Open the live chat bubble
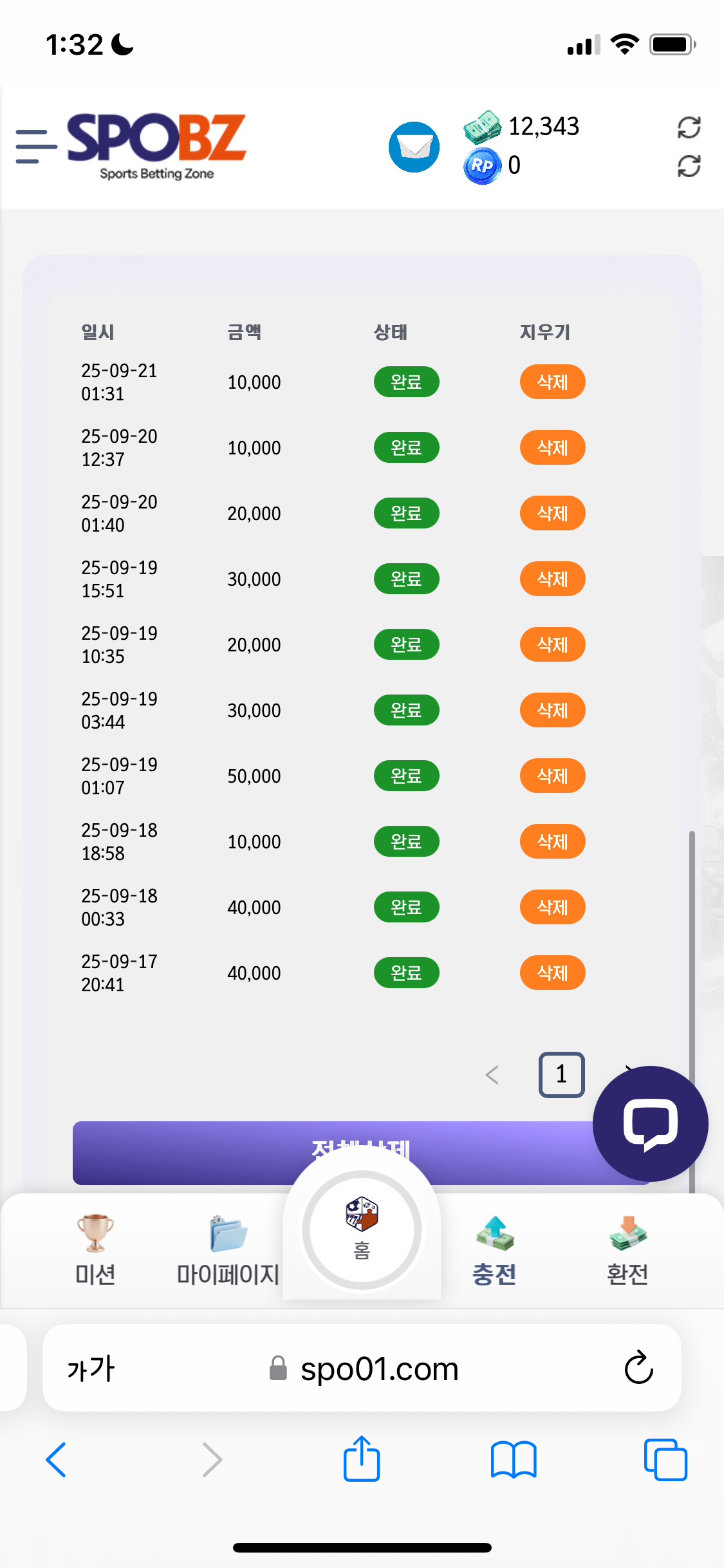This screenshot has width=724, height=1568. click(650, 1124)
